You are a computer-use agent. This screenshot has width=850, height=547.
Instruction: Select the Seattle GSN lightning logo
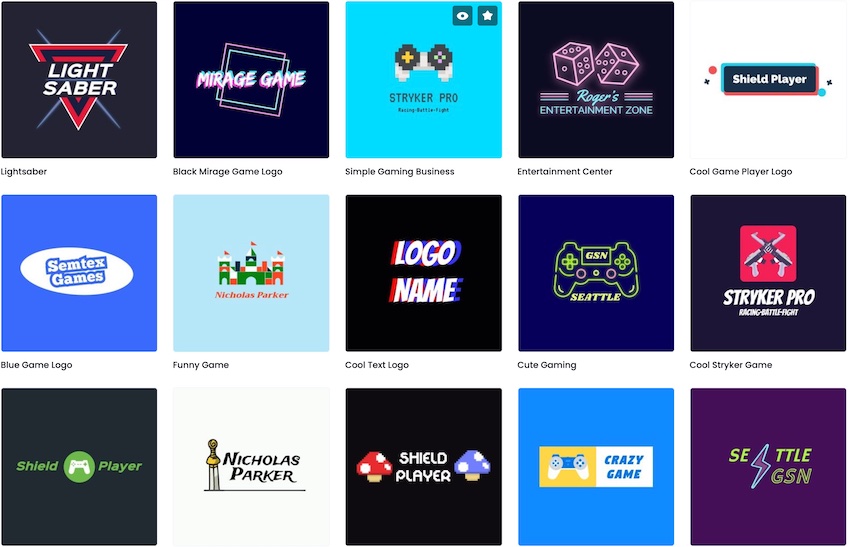[768, 466]
